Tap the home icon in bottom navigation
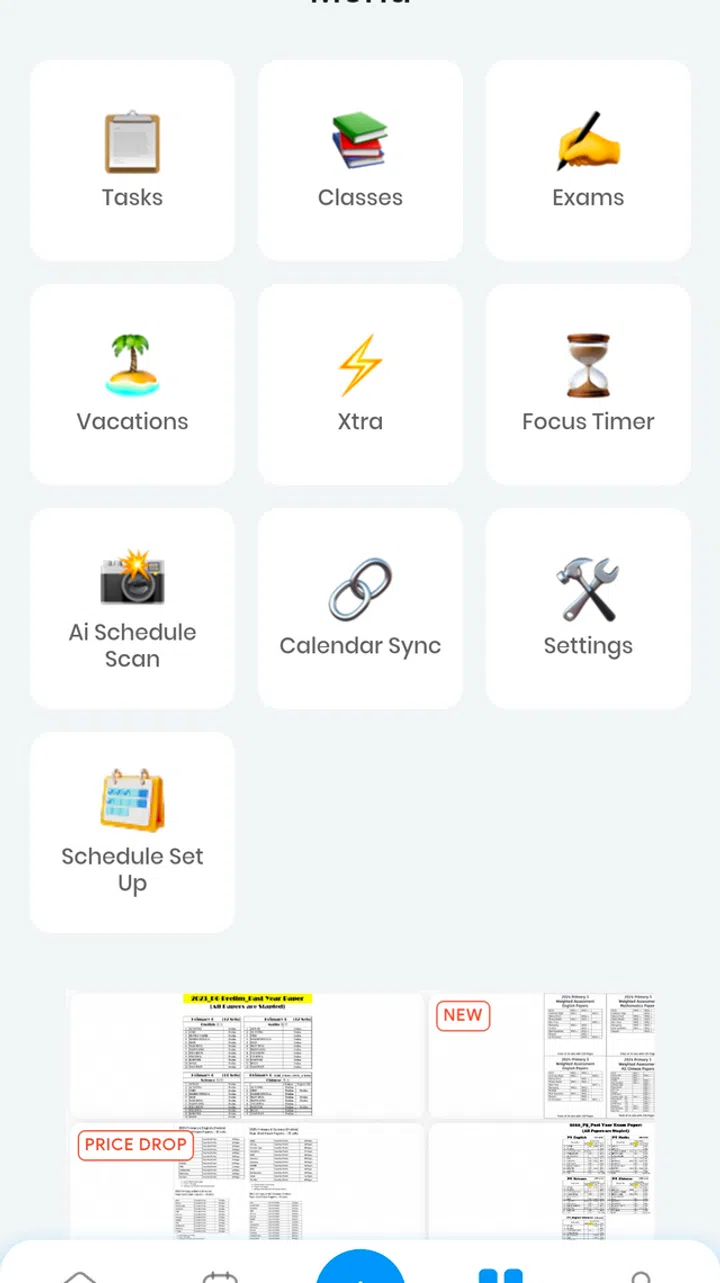 coord(80,1272)
